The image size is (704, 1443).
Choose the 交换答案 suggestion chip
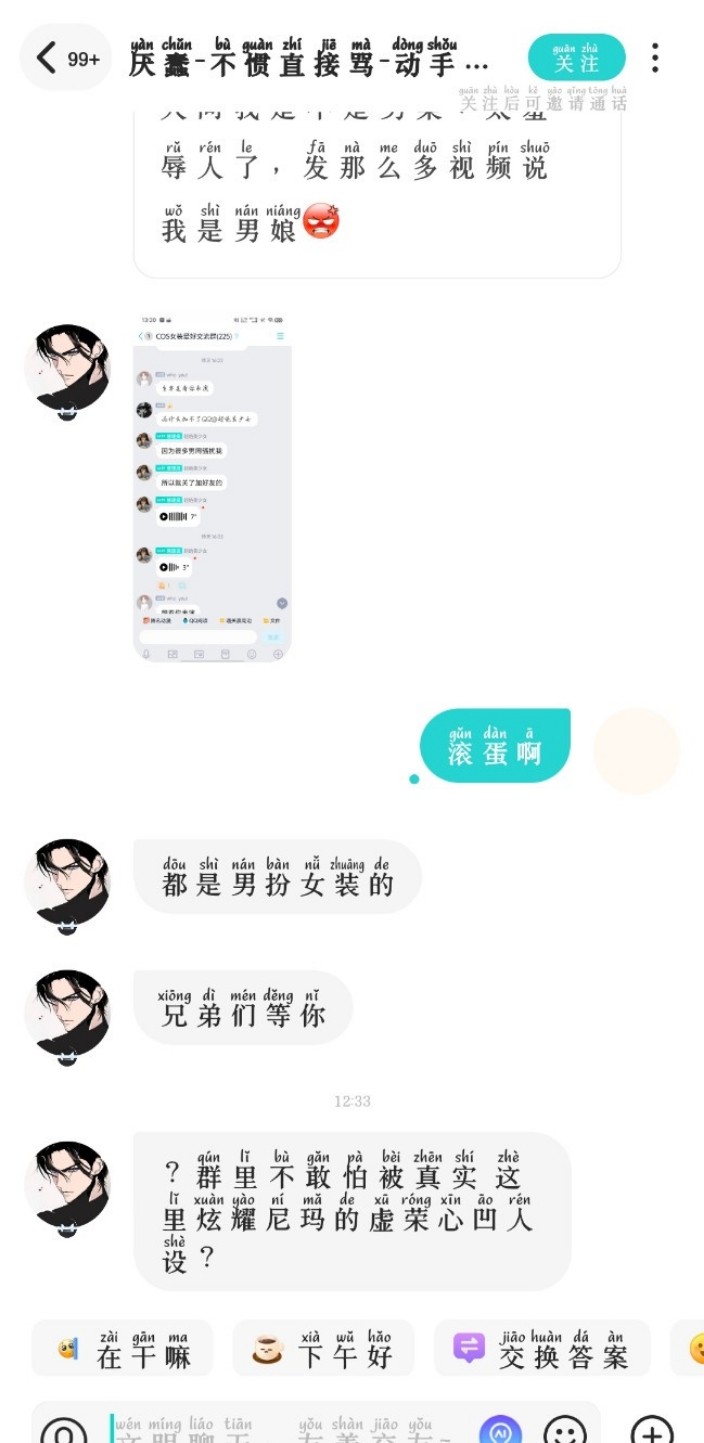[542, 1349]
